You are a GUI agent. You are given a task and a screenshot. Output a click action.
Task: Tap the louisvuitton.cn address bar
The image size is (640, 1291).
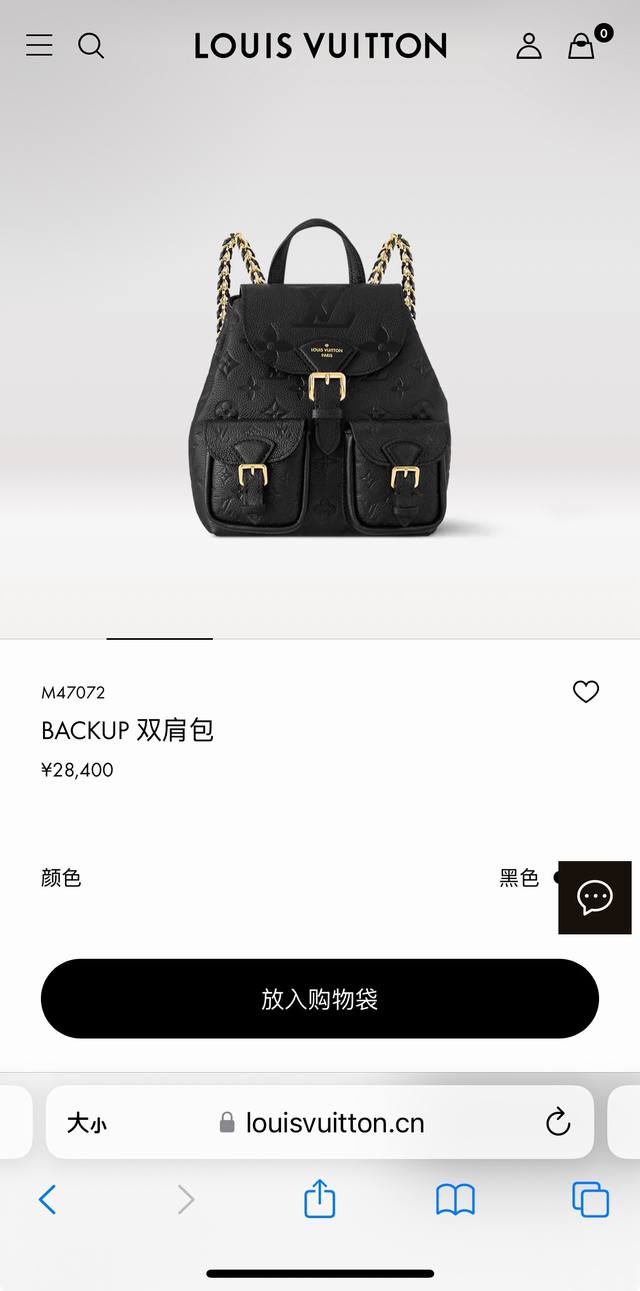coord(335,1123)
